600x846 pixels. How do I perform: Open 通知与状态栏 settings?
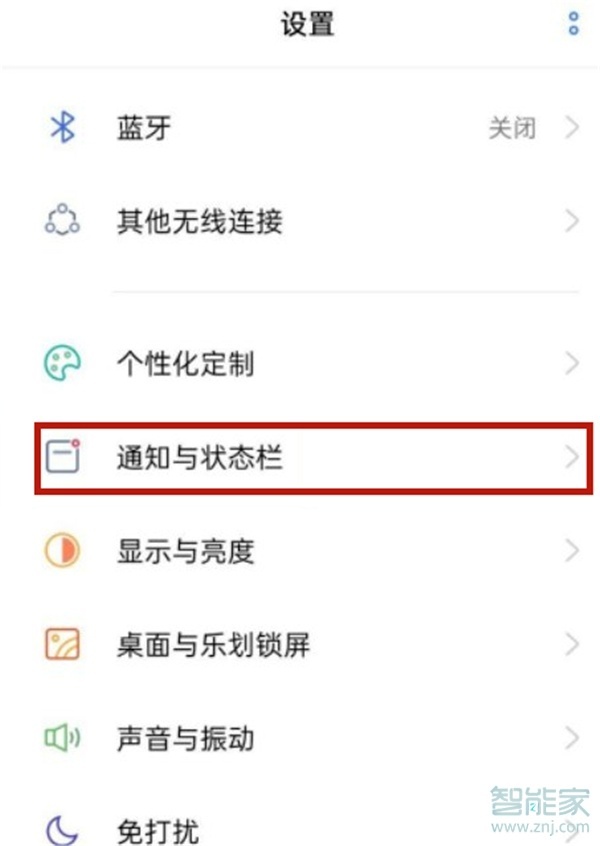click(x=300, y=458)
